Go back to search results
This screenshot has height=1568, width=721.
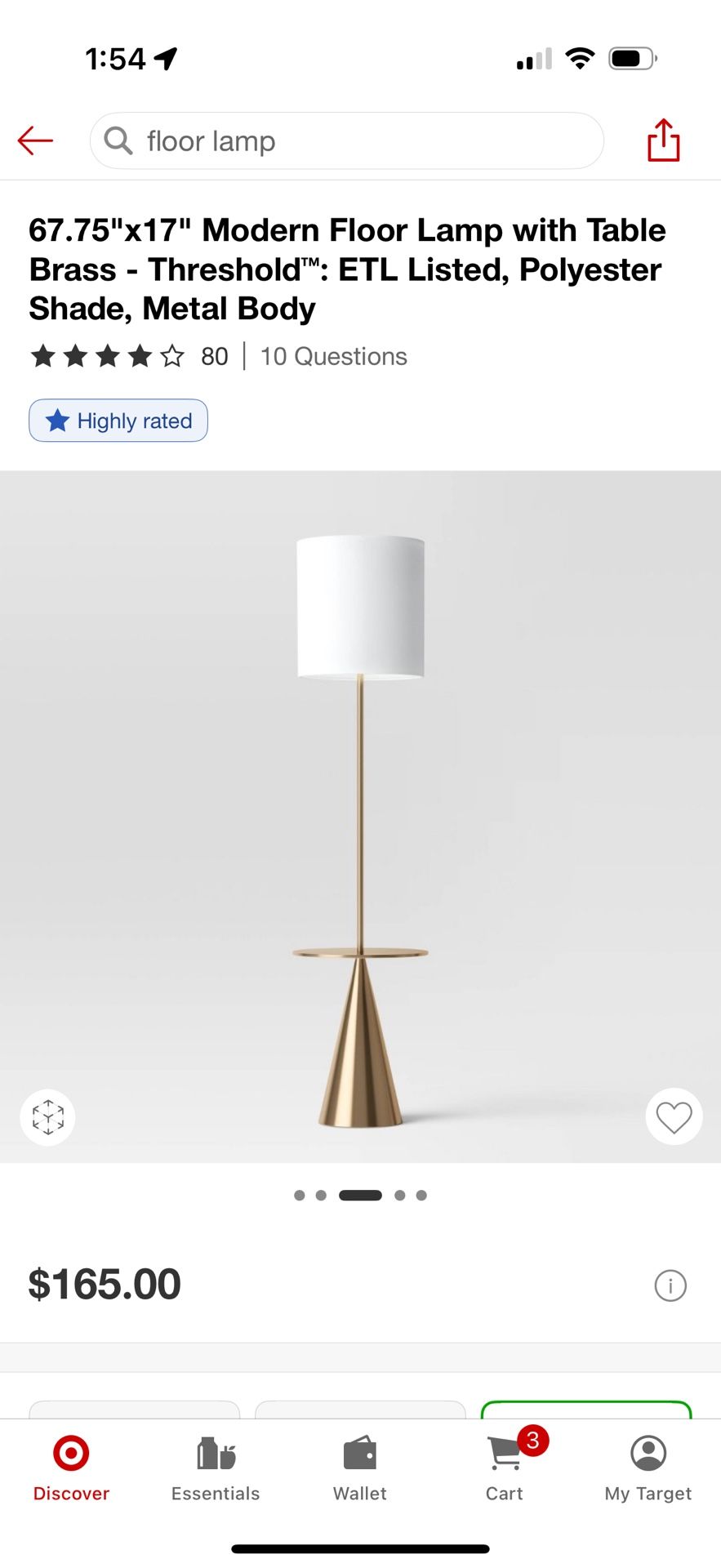[x=34, y=140]
